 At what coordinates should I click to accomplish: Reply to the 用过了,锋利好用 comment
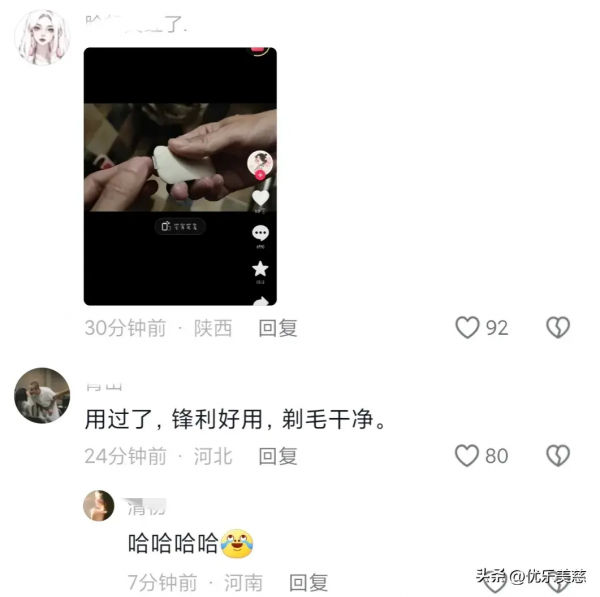[278, 457]
